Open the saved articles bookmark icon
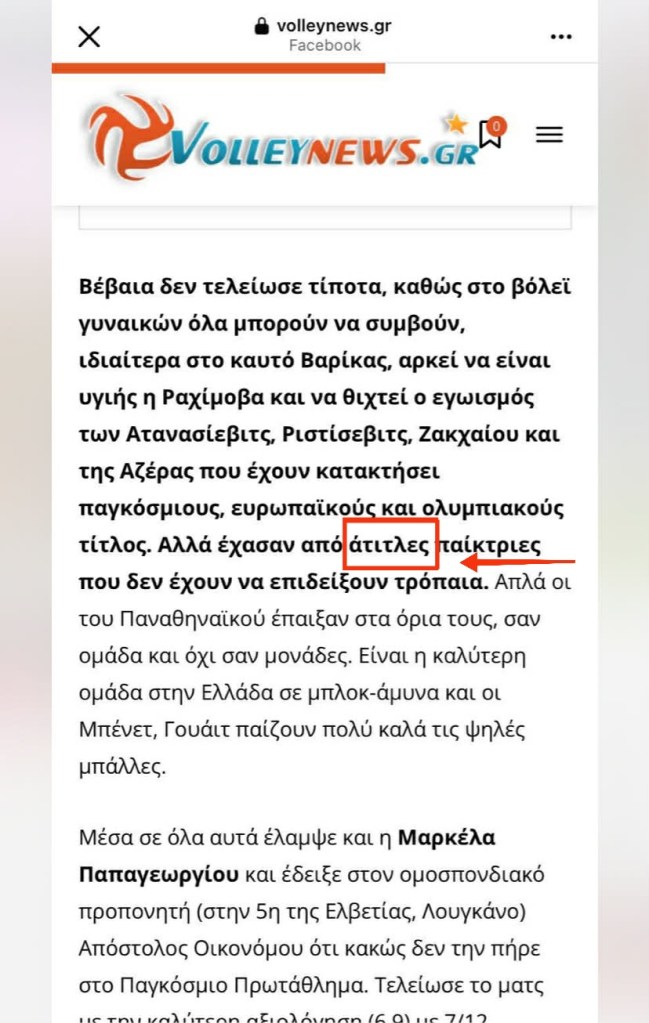Viewport: 649px width, 1023px height. 490,134
